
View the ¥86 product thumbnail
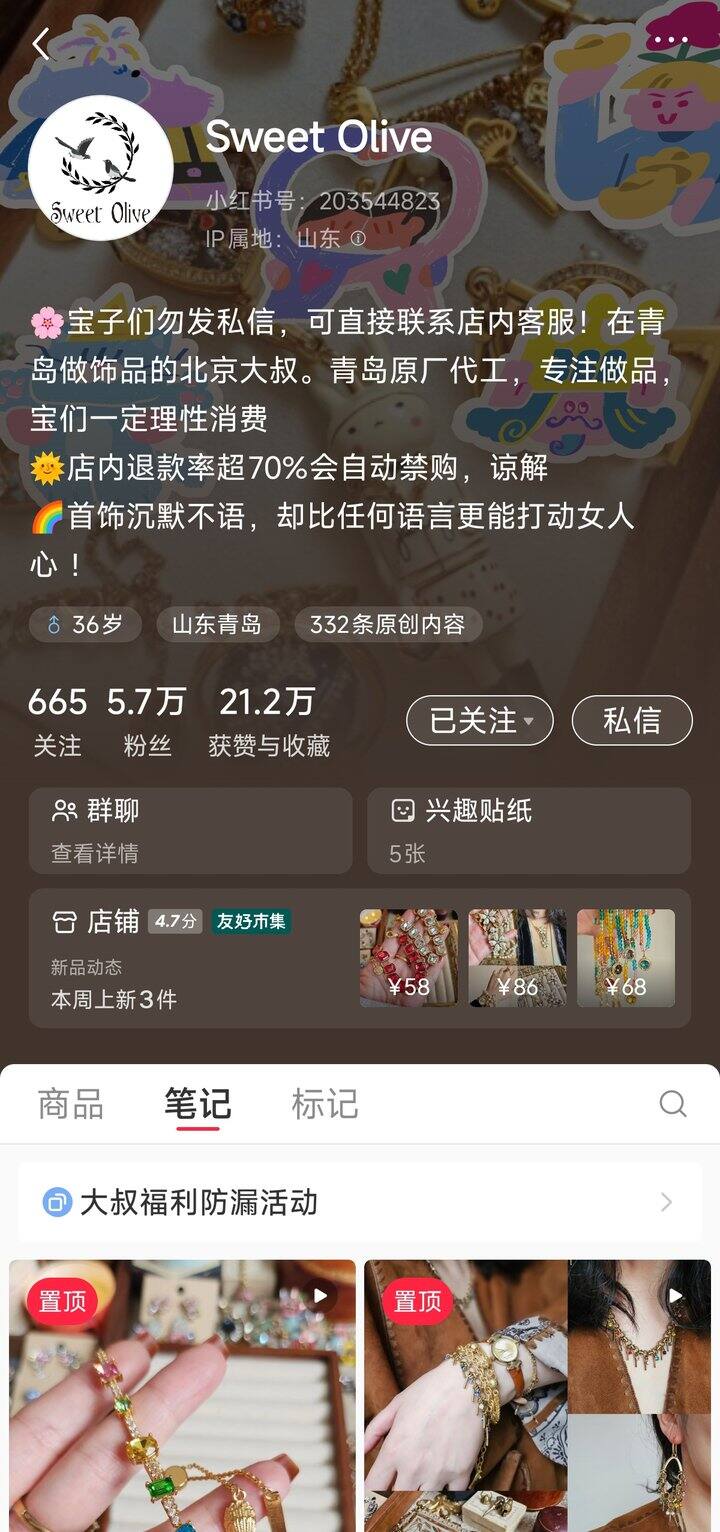tap(517, 957)
